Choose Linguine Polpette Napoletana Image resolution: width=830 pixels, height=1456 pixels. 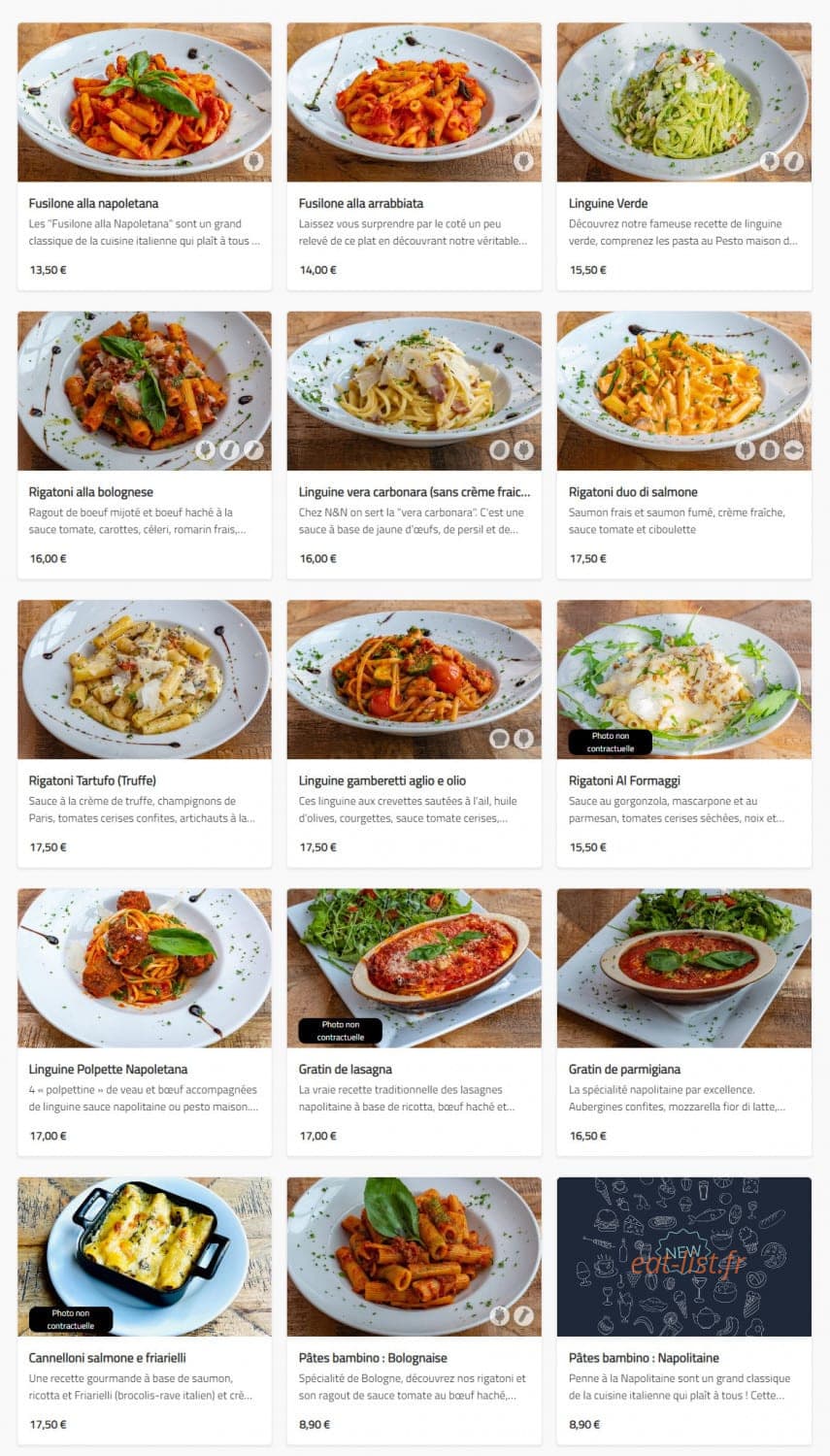click(x=145, y=1022)
